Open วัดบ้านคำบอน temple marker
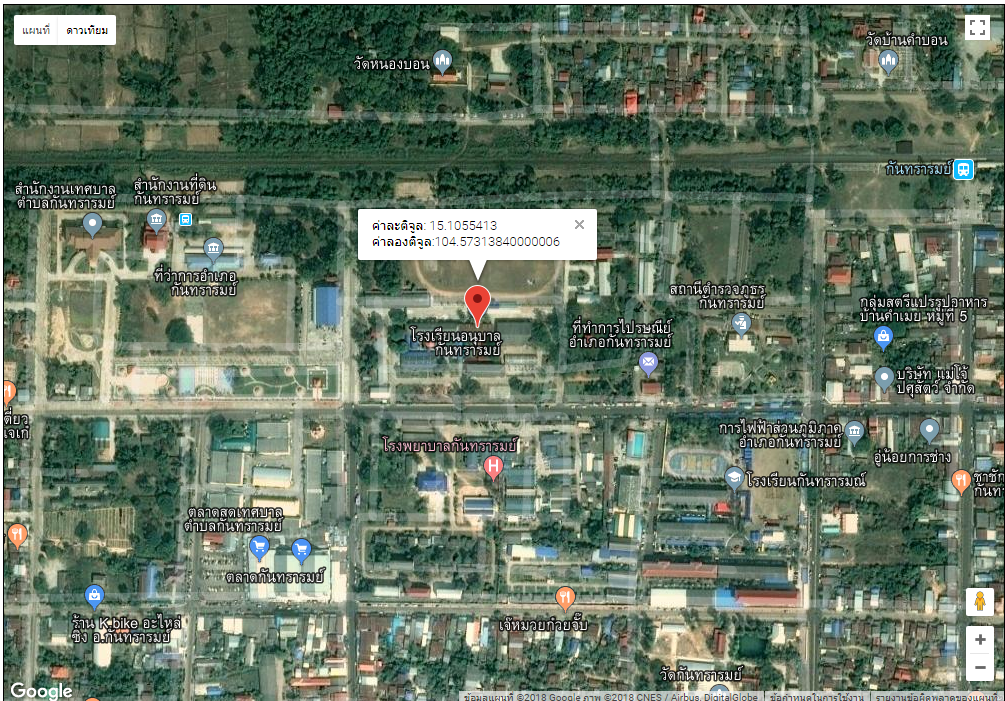 pyautogui.click(x=888, y=60)
